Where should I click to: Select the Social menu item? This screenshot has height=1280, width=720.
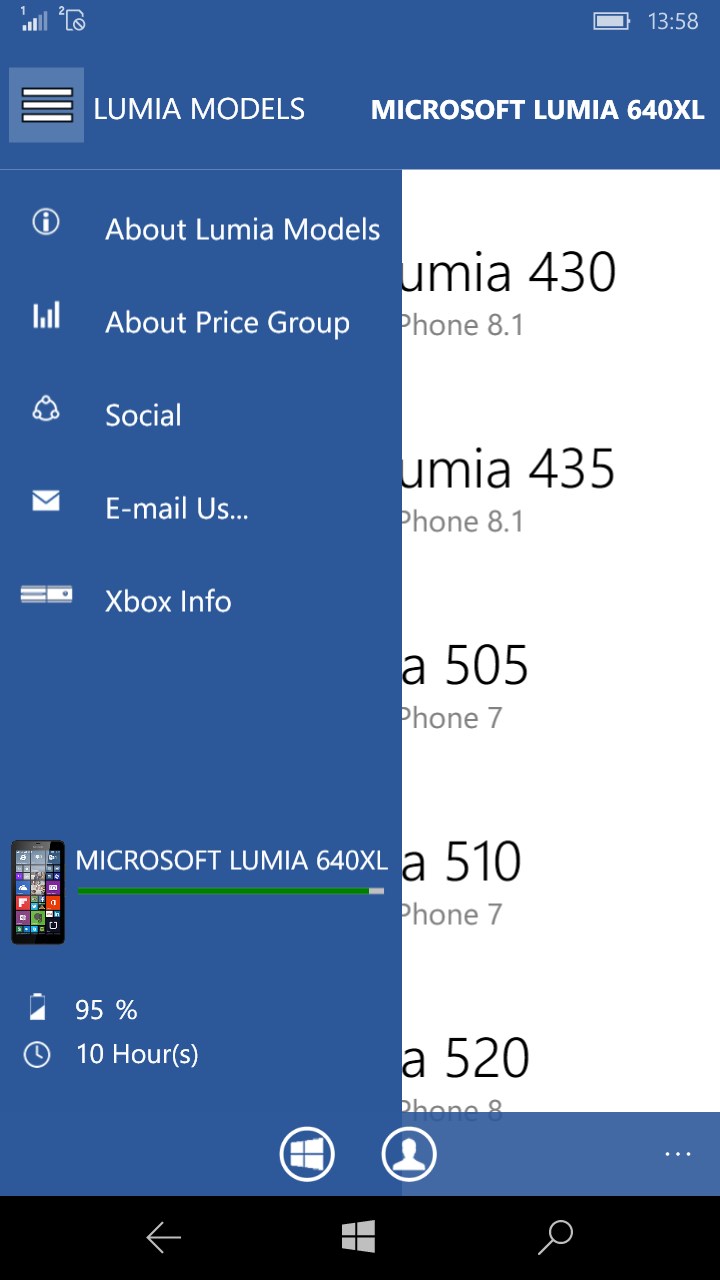coord(143,415)
